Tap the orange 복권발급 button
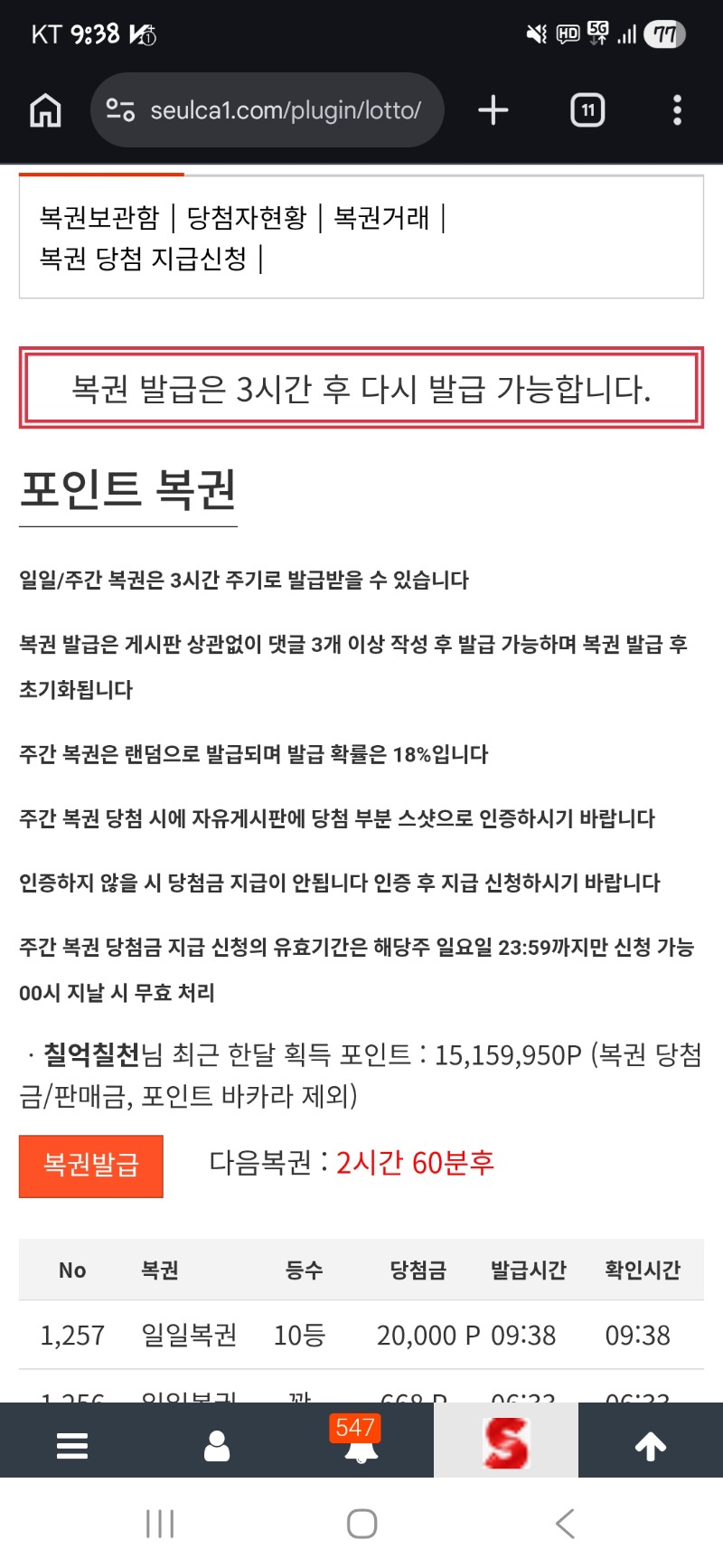Screen dimensions: 723x1568 (91, 1166)
